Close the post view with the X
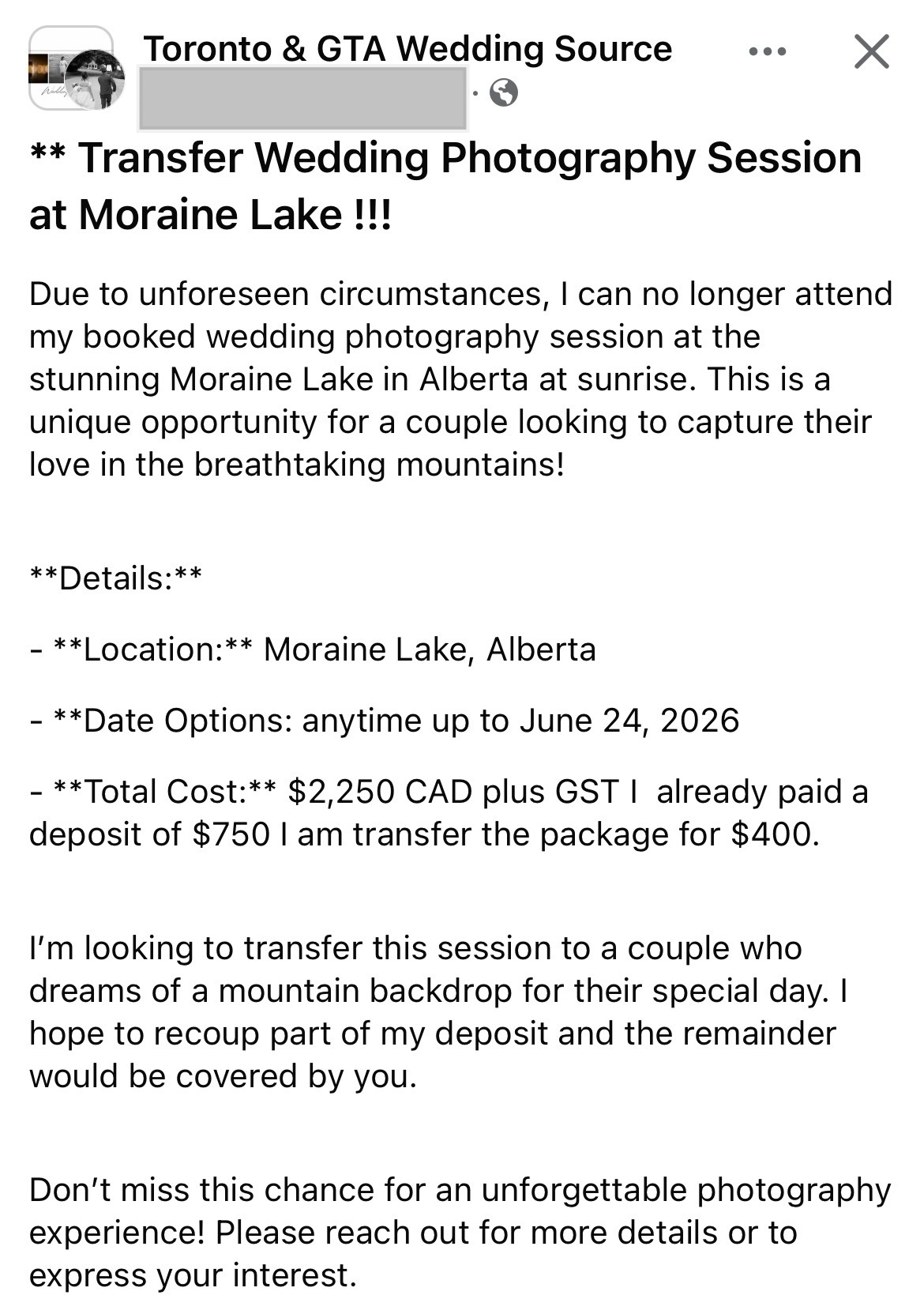 click(x=872, y=50)
